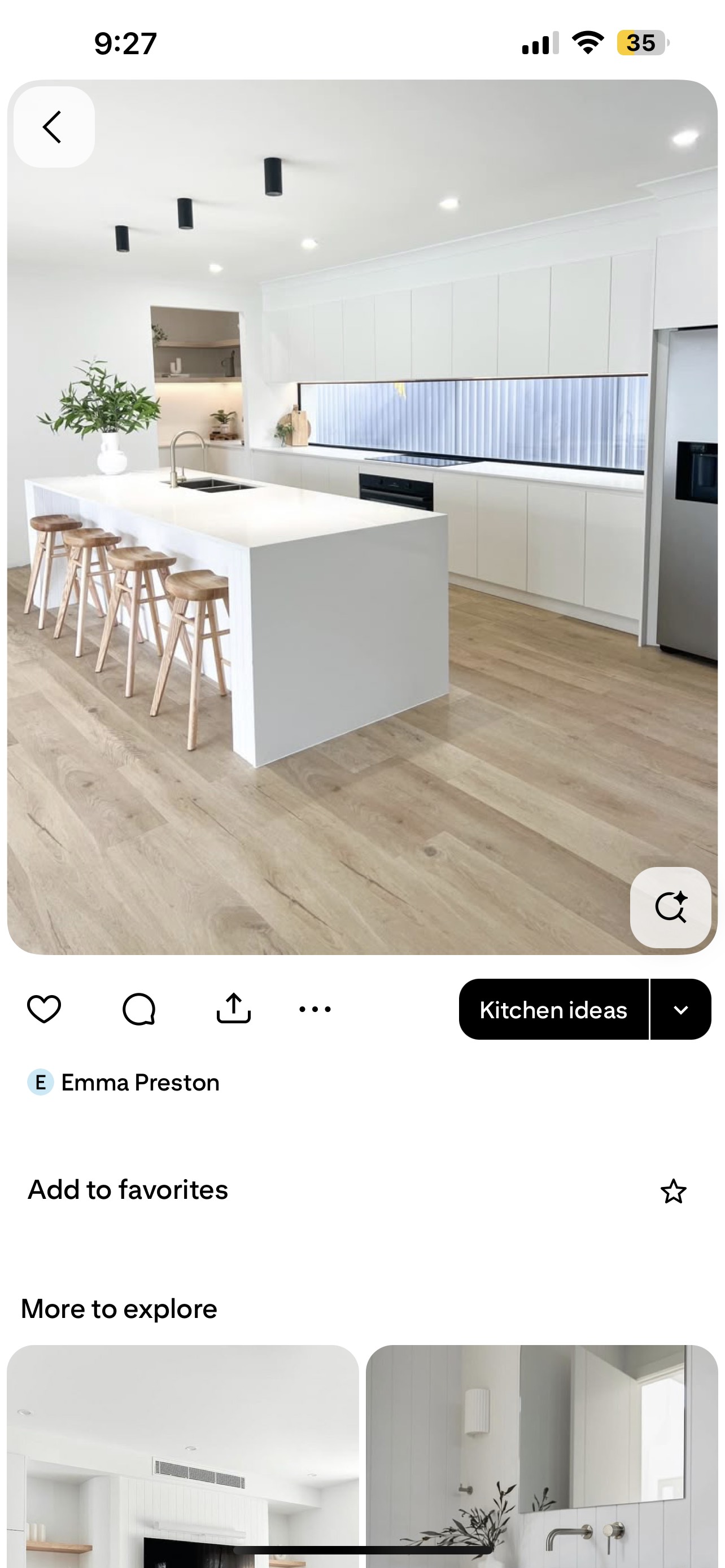
Task: Like this pin with the heart
Action: (44, 1009)
